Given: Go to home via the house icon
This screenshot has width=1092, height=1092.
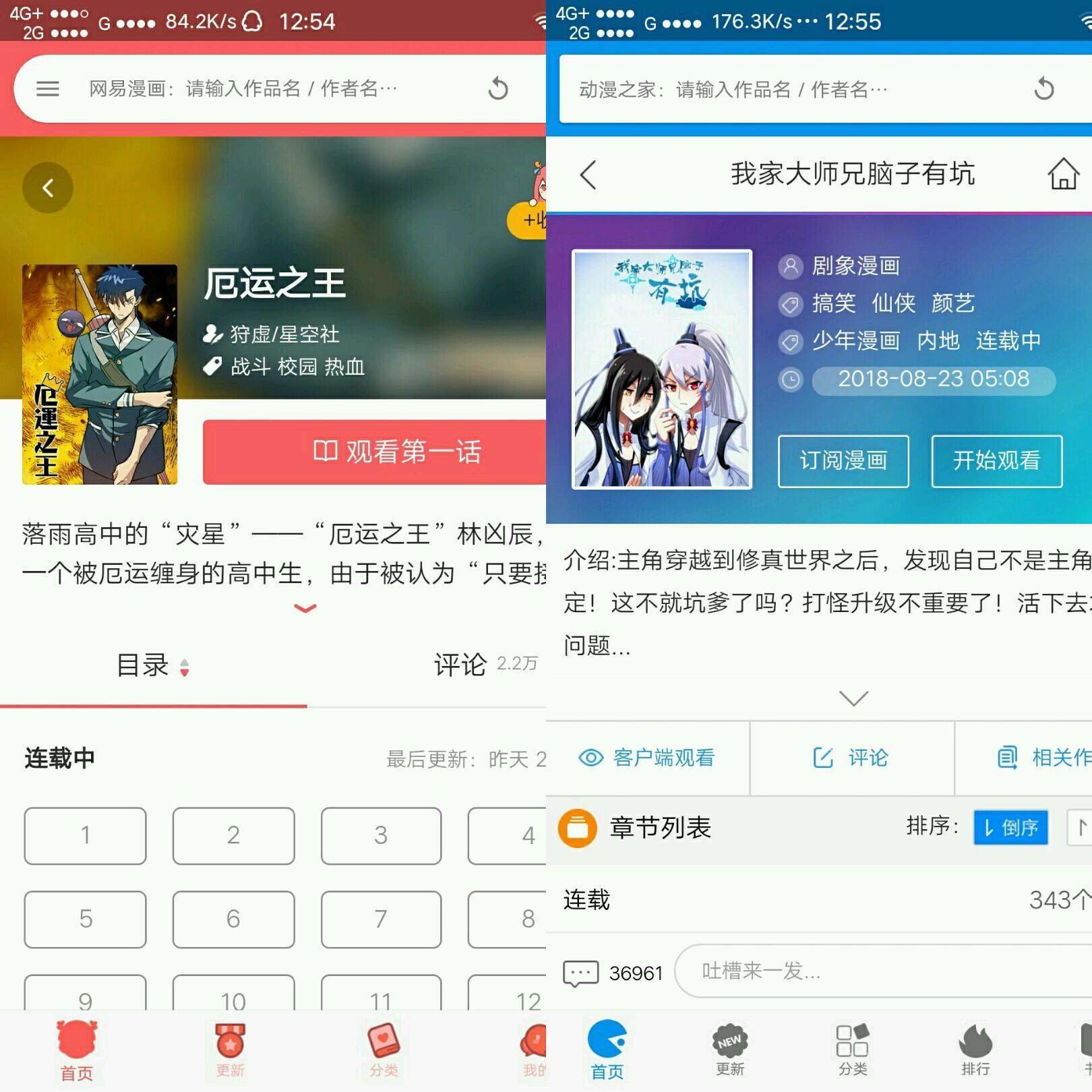Looking at the screenshot, I should pyautogui.click(x=1063, y=174).
